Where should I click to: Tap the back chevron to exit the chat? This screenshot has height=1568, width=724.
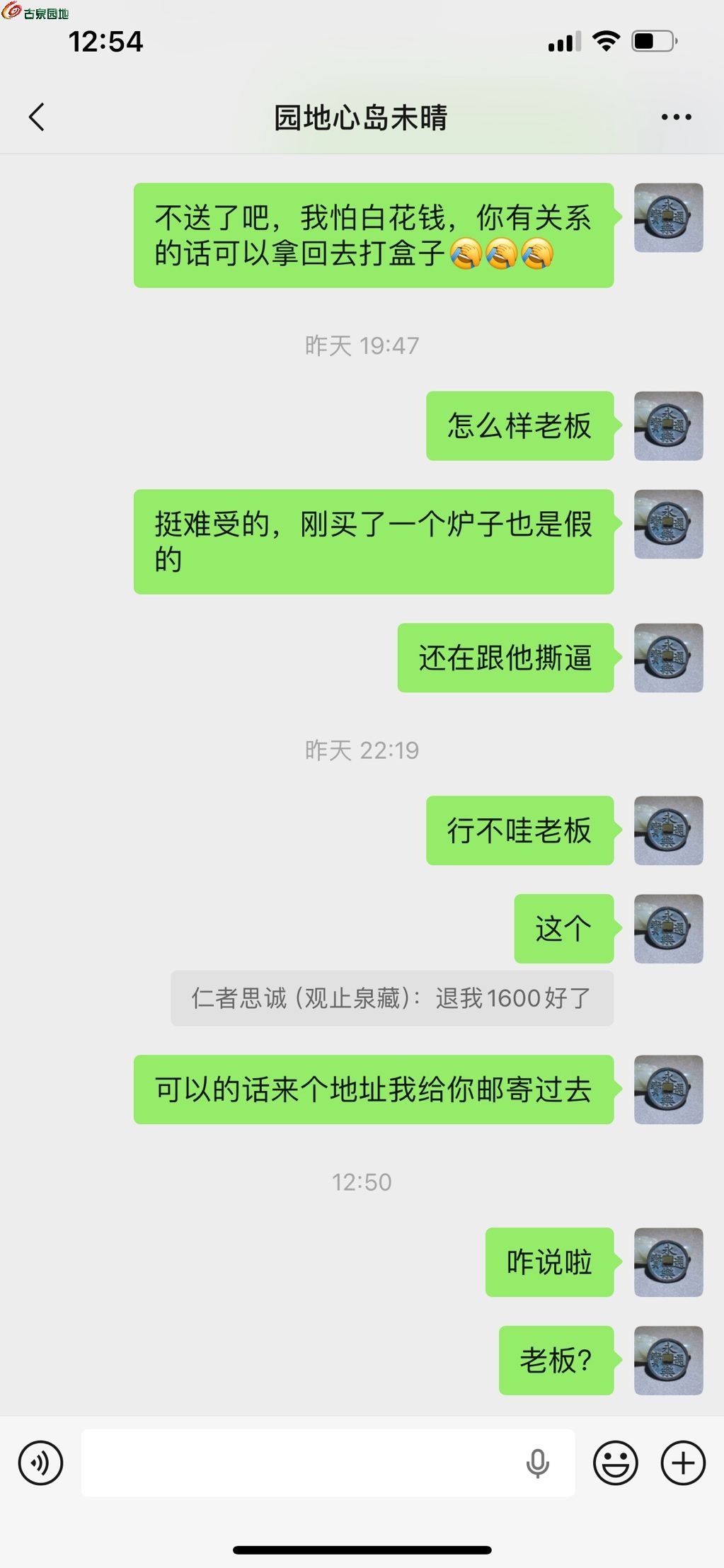click(36, 117)
